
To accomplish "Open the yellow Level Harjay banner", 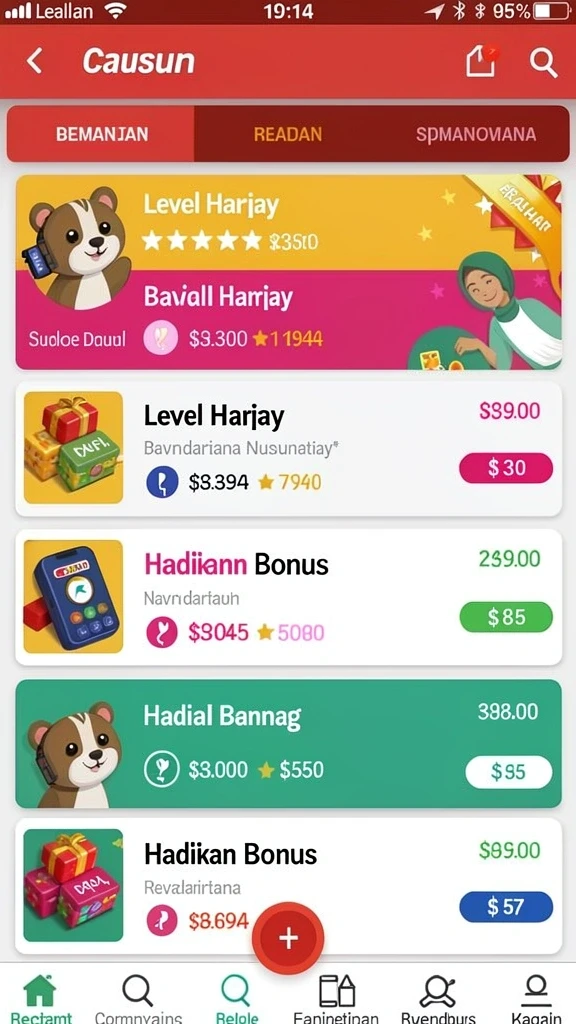I will click(288, 272).
